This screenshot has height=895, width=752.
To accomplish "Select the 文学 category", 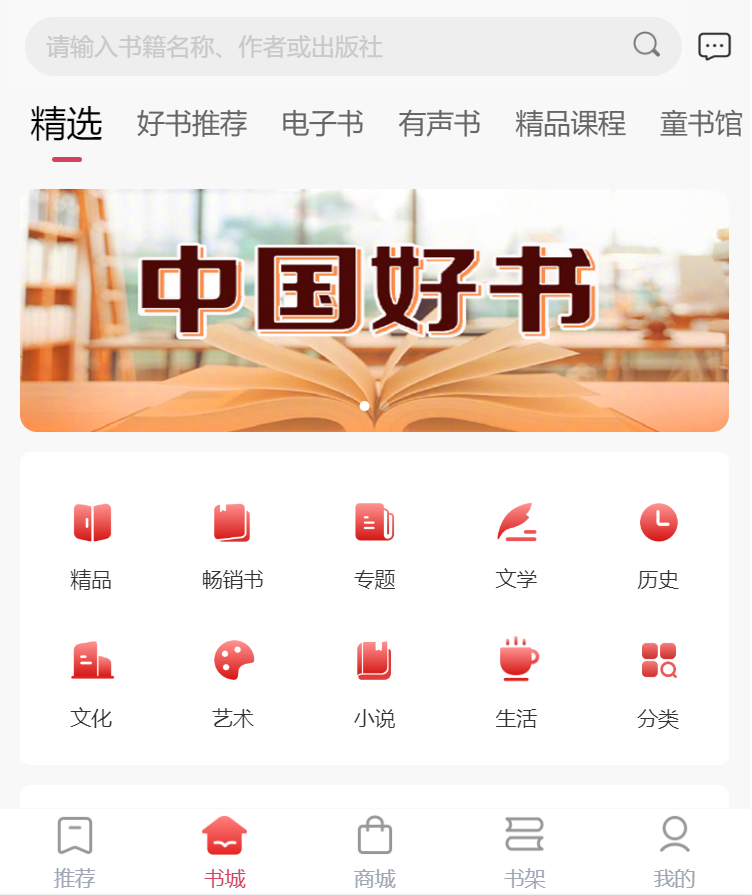I will coord(516,545).
